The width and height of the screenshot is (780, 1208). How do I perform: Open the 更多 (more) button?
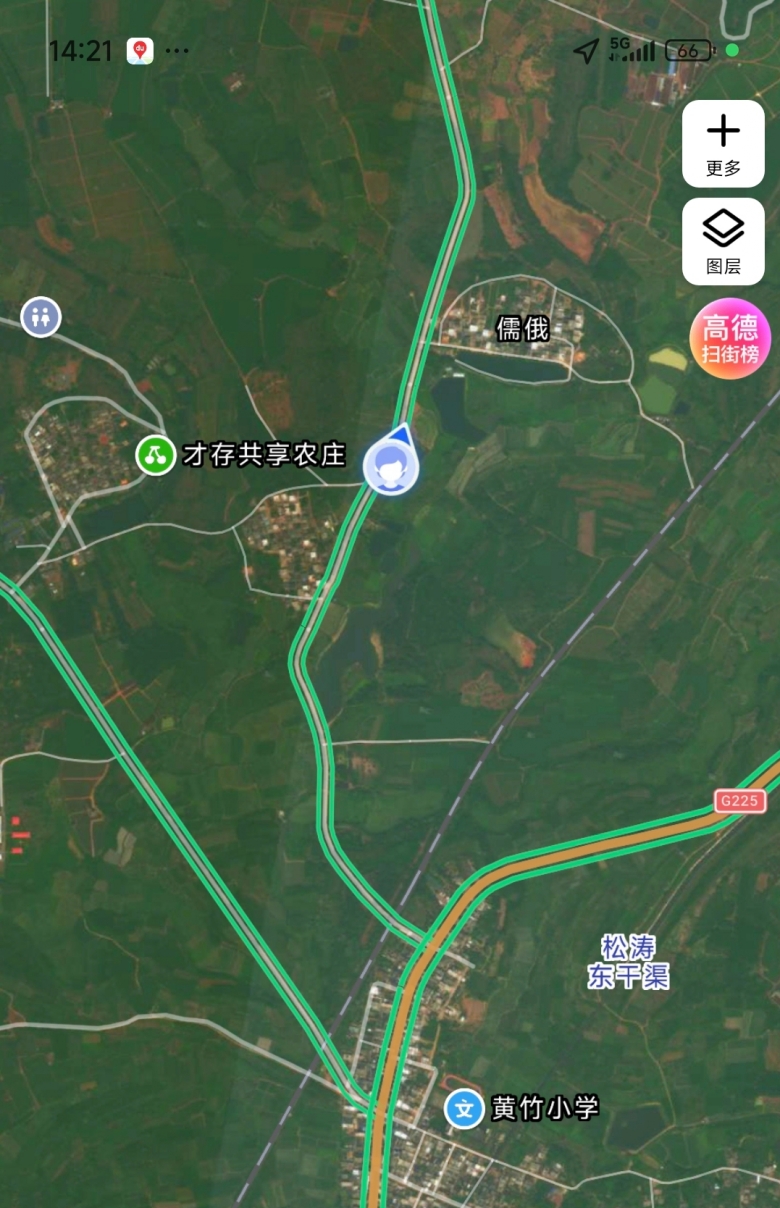723,144
